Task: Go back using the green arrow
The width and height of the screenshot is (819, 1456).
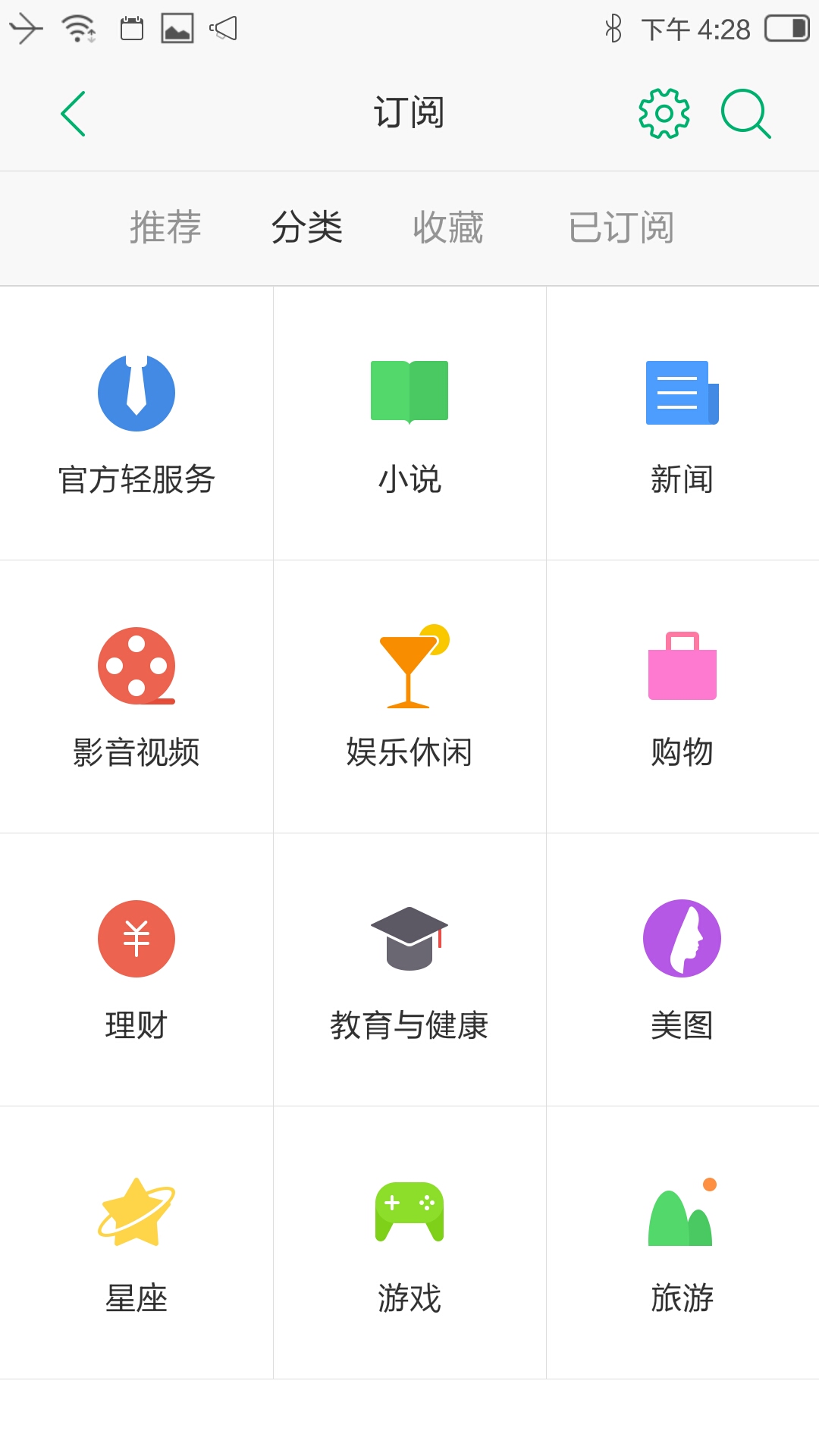Action: coord(73,114)
